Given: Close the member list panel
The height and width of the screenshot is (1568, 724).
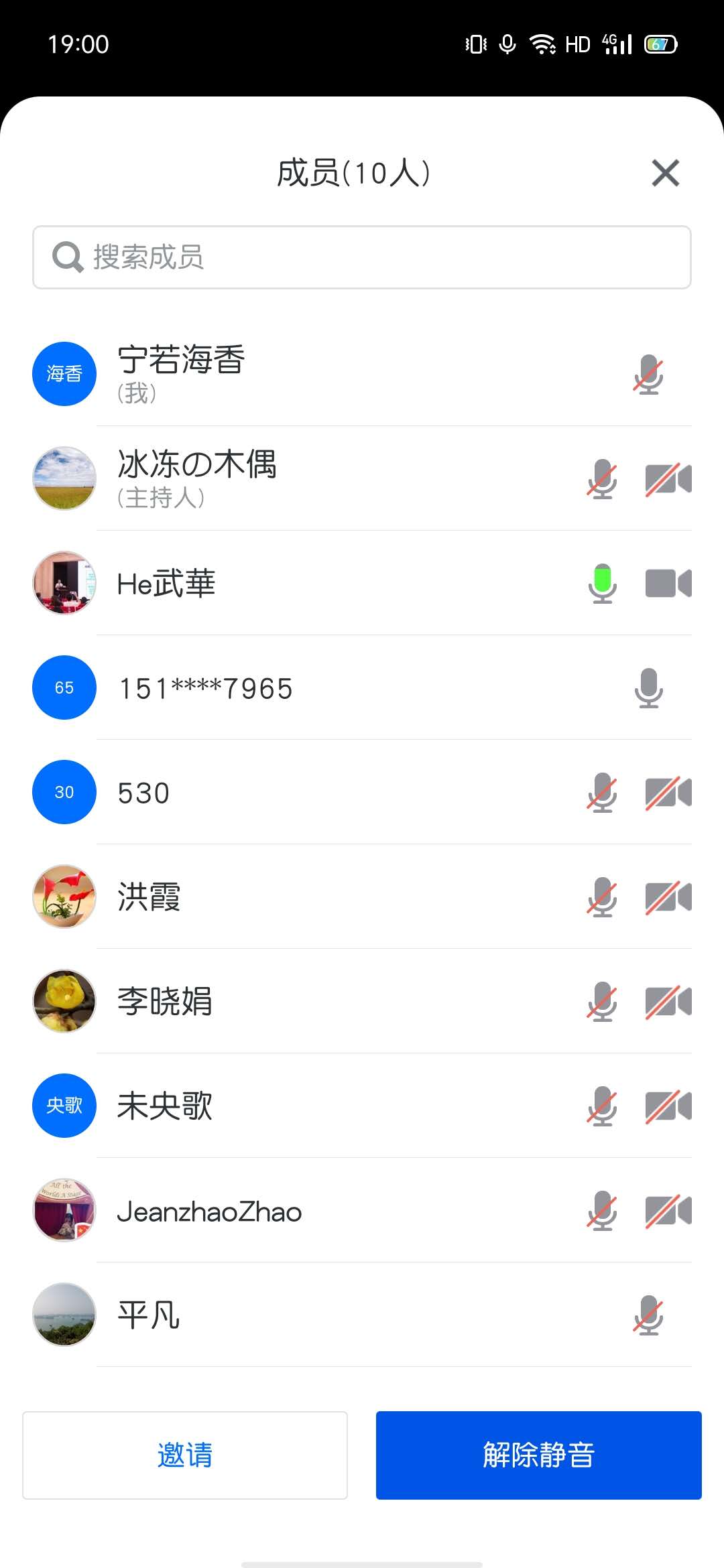Looking at the screenshot, I should [x=665, y=173].
